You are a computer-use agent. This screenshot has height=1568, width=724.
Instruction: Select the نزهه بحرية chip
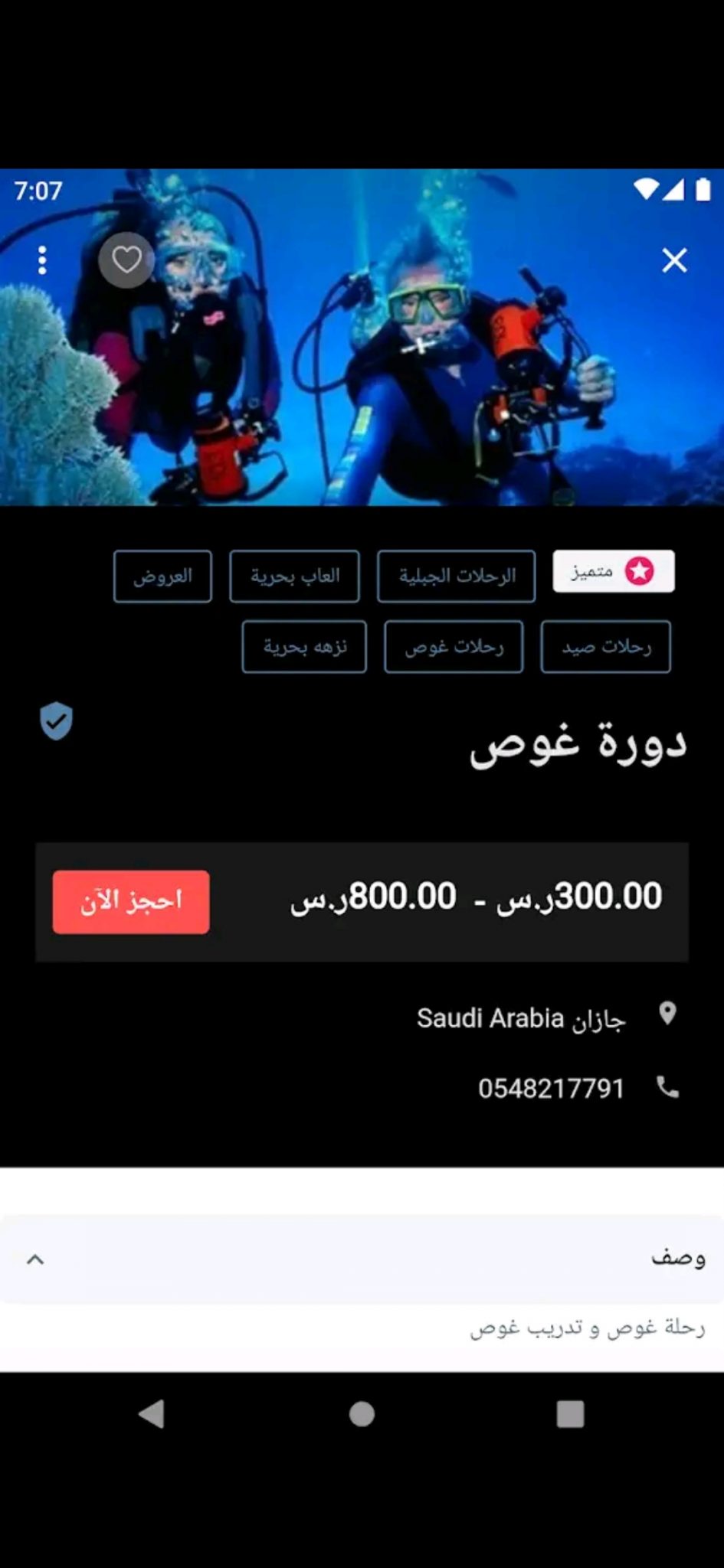point(304,647)
